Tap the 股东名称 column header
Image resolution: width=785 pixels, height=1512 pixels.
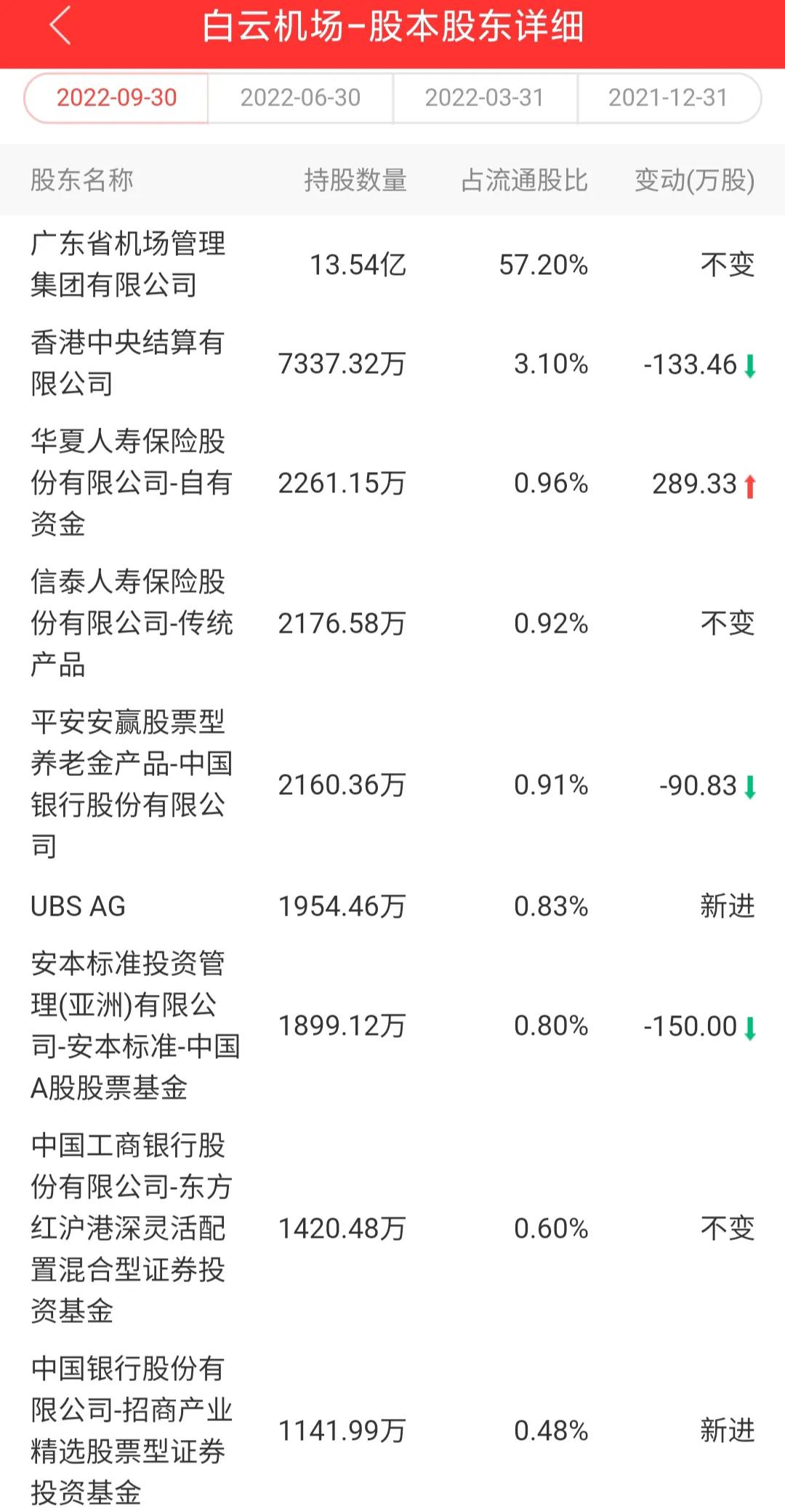pyautogui.click(x=82, y=182)
